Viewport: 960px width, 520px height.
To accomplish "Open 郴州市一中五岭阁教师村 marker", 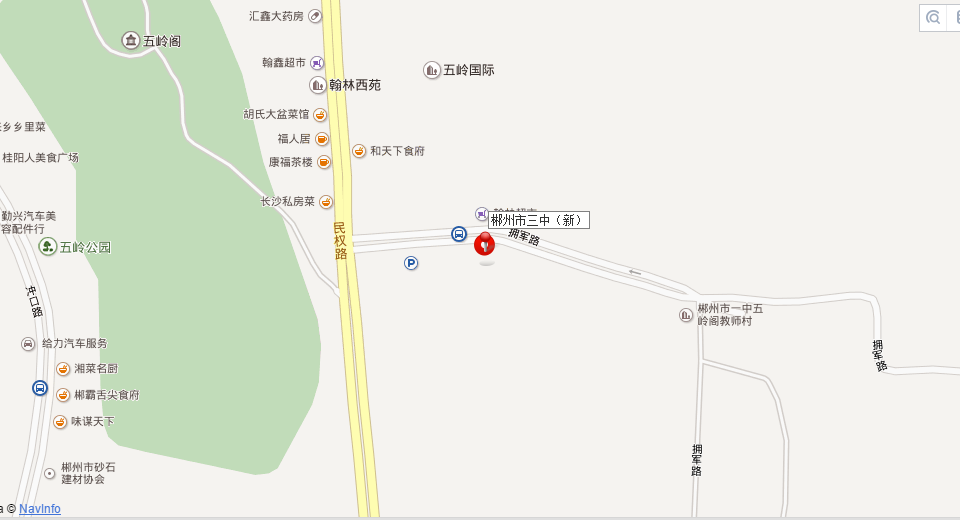I will (x=686, y=315).
